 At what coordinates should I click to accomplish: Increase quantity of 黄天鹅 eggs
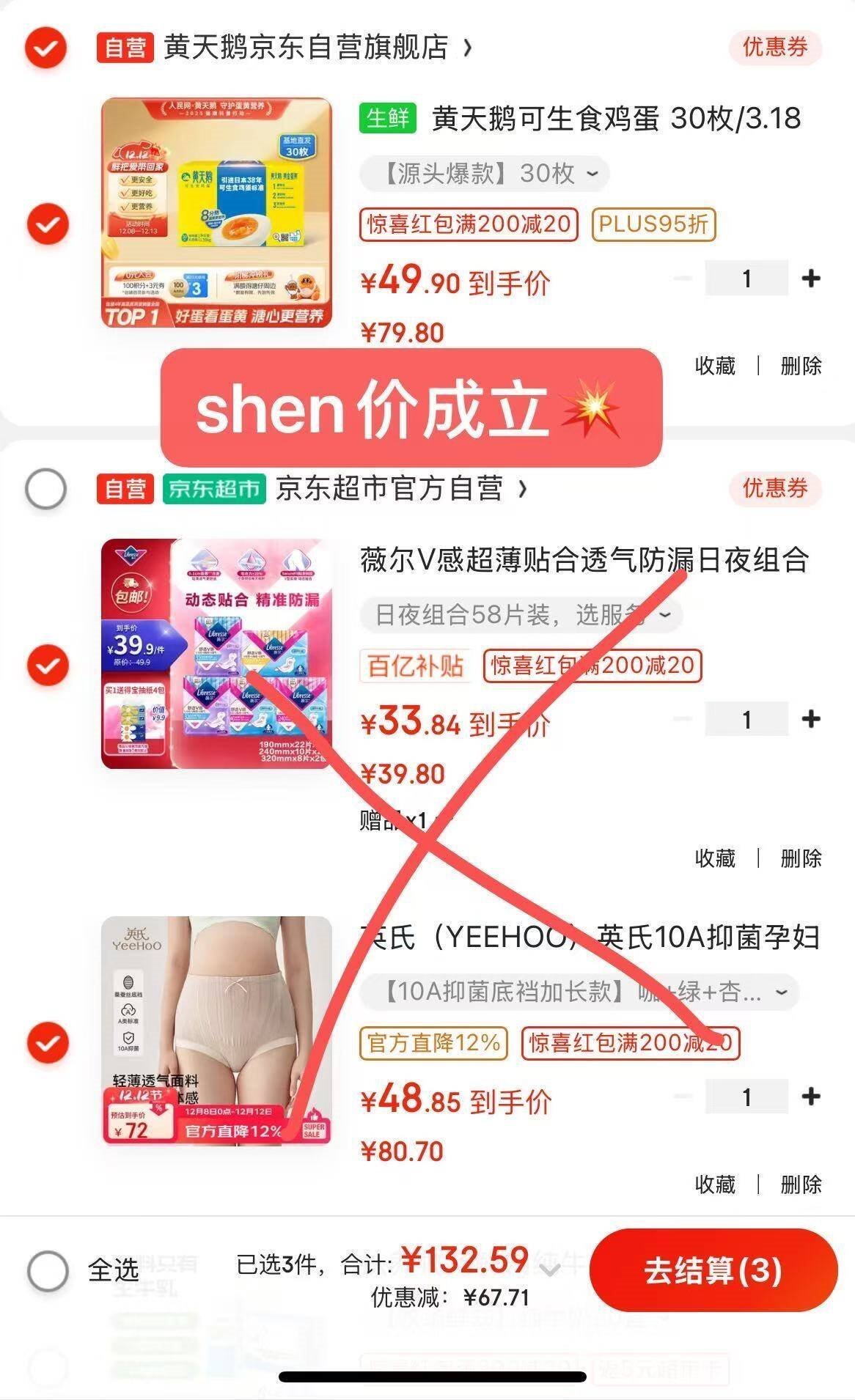810,279
